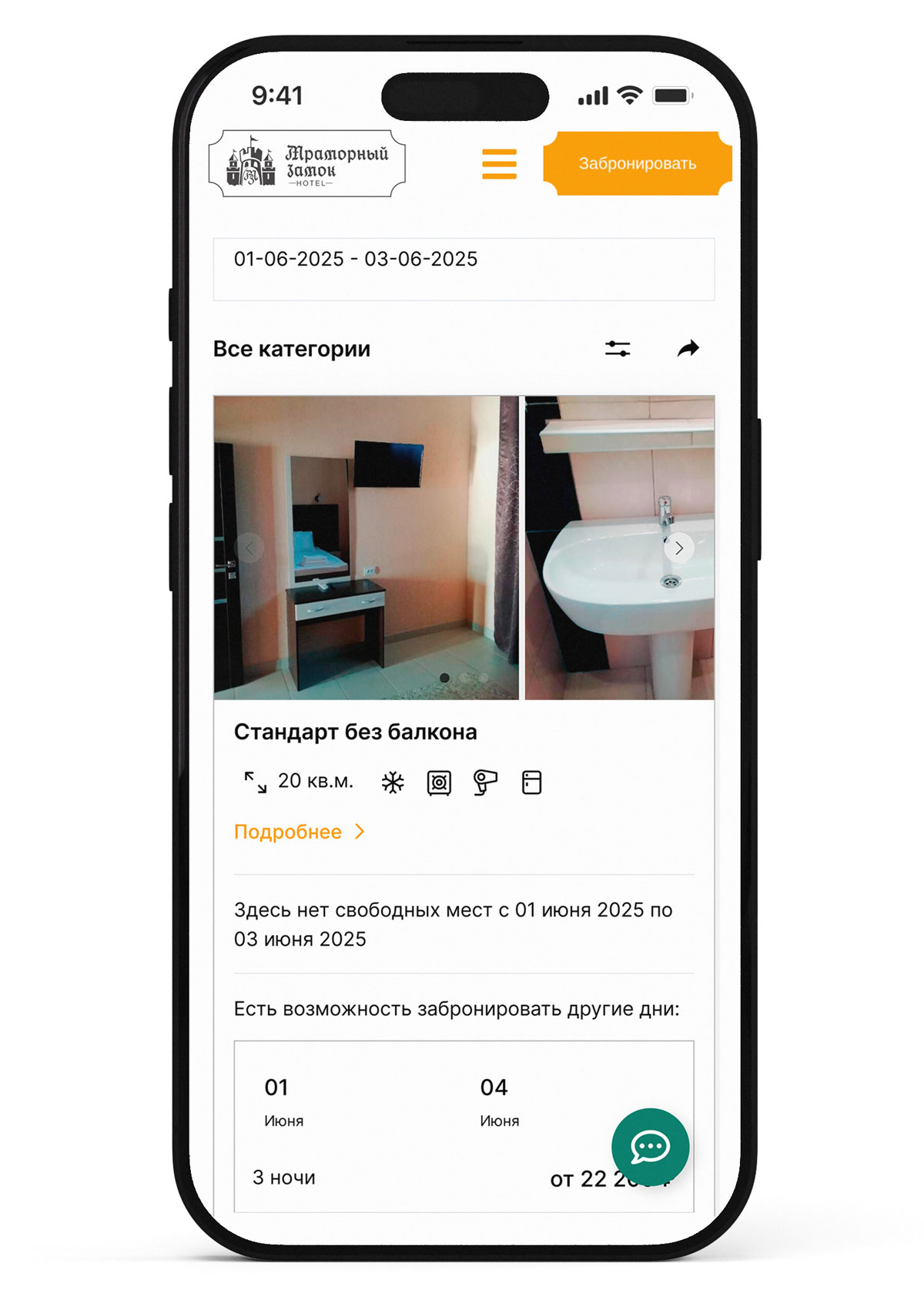The height and width of the screenshot is (1300, 924).
Task: Show the previous room photo
Action: (249, 548)
